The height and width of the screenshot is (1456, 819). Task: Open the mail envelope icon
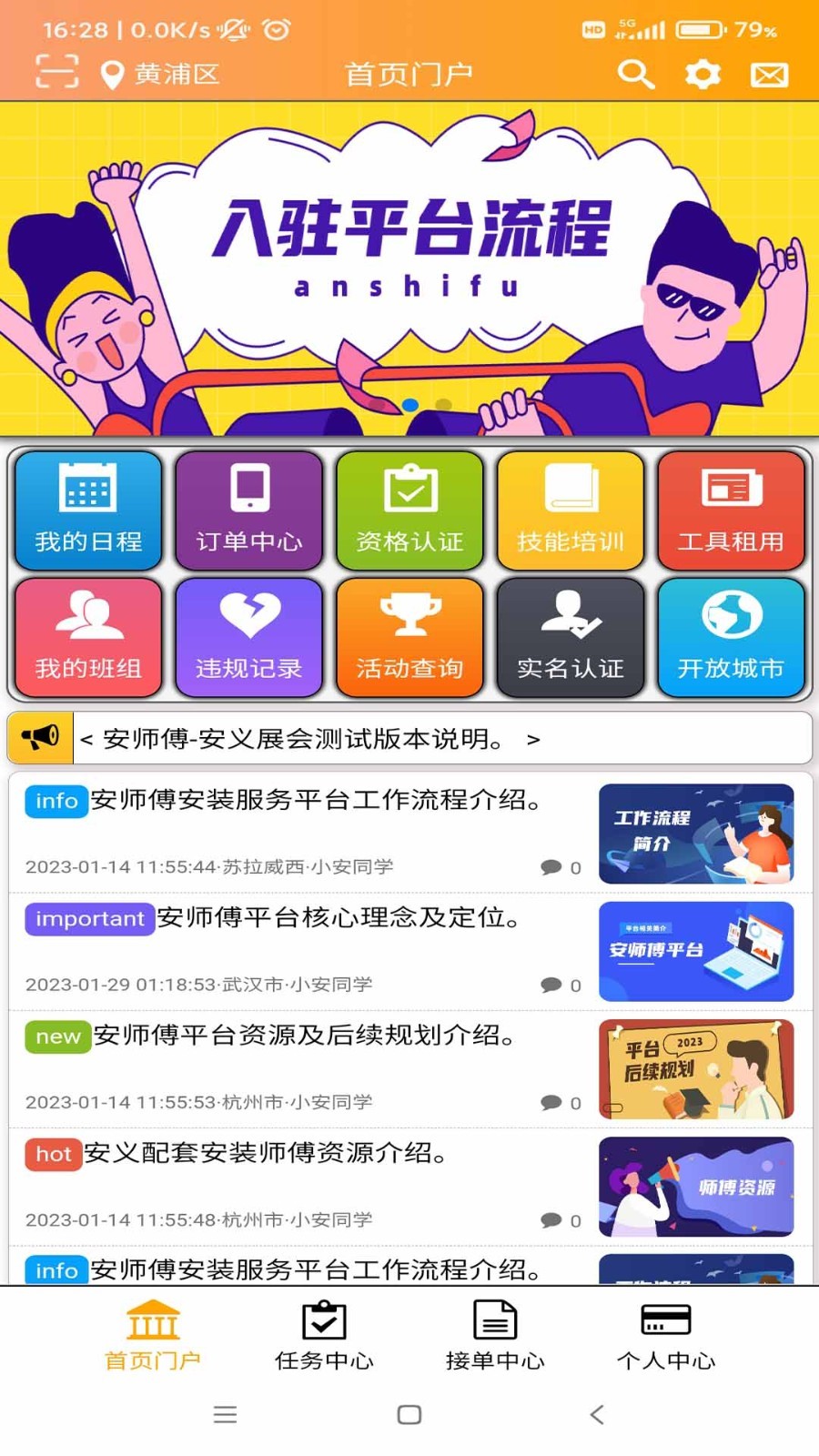coord(769,75)
